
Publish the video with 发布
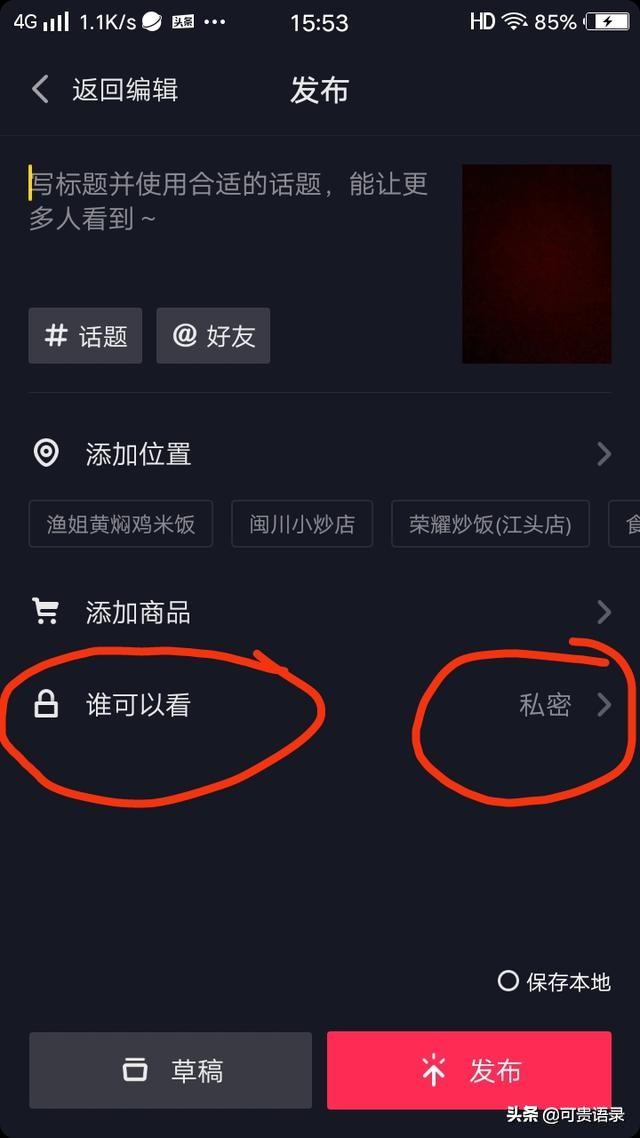(x=469, y=1071)
